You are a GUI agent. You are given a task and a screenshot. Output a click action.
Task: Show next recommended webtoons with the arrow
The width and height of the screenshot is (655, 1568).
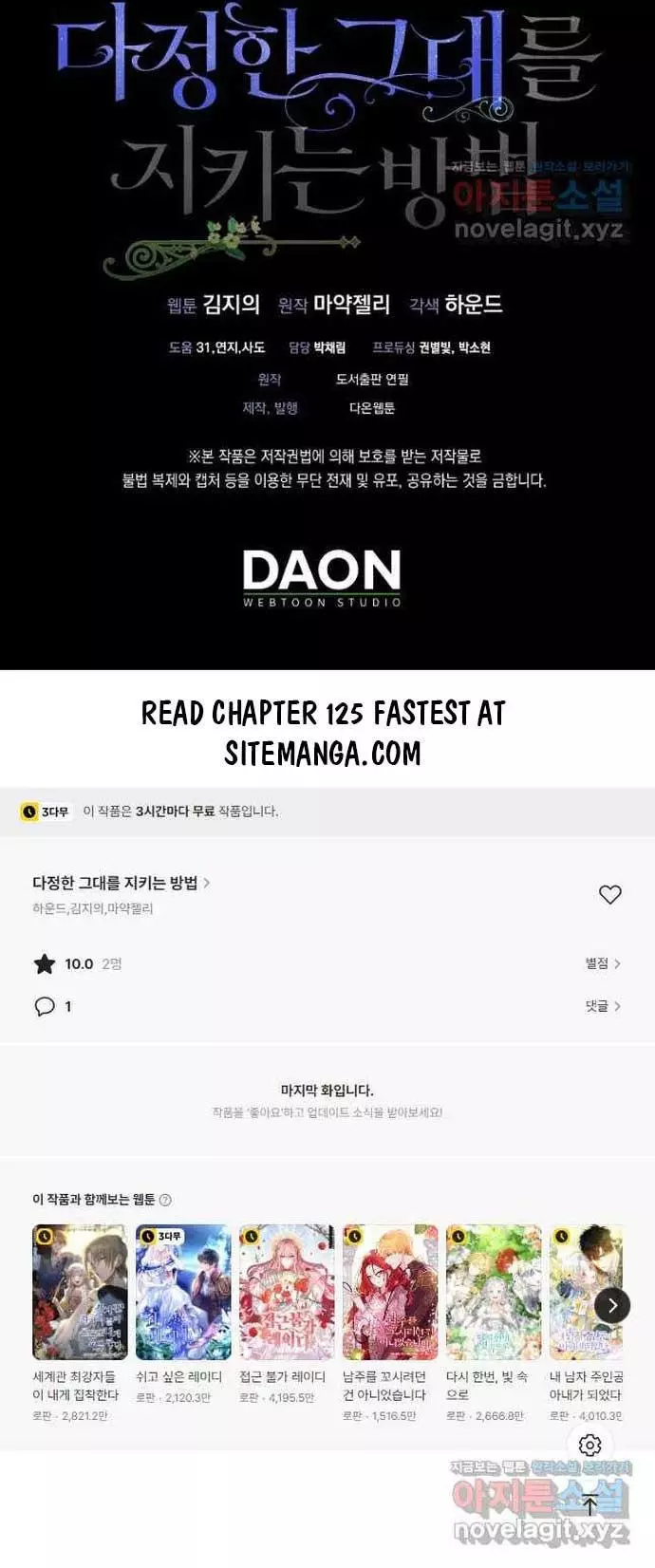612,1306
